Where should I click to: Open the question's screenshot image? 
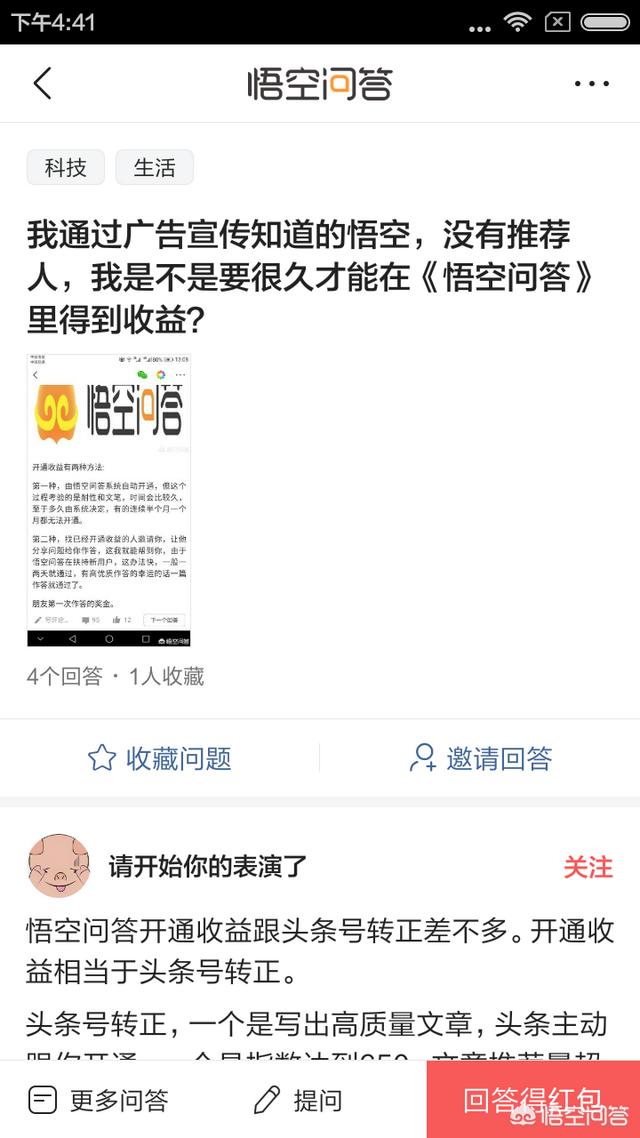[x=109, y=499]
